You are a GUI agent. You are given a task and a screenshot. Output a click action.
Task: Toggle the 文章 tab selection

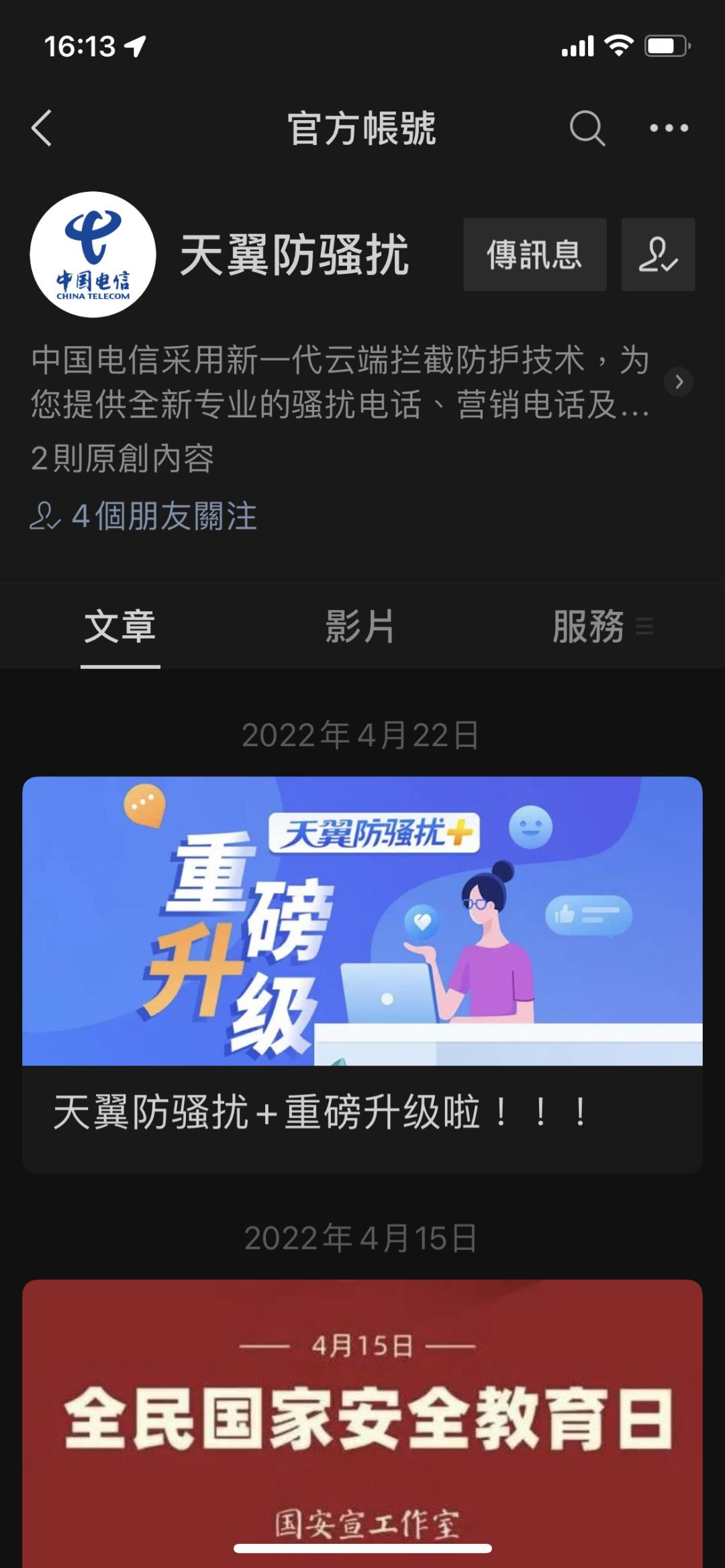pyautogui.click(x=119, y=626)
